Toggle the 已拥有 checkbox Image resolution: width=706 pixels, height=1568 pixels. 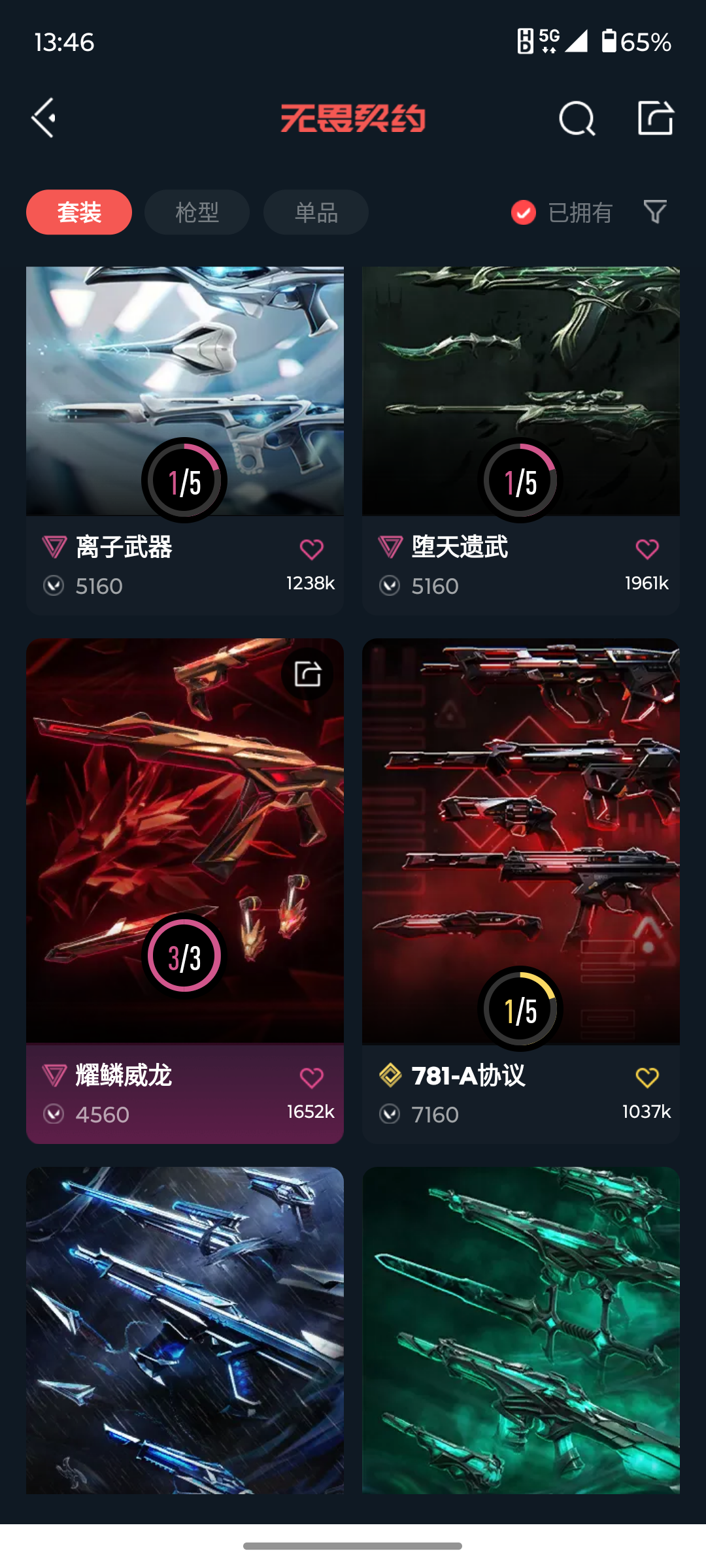524,212
